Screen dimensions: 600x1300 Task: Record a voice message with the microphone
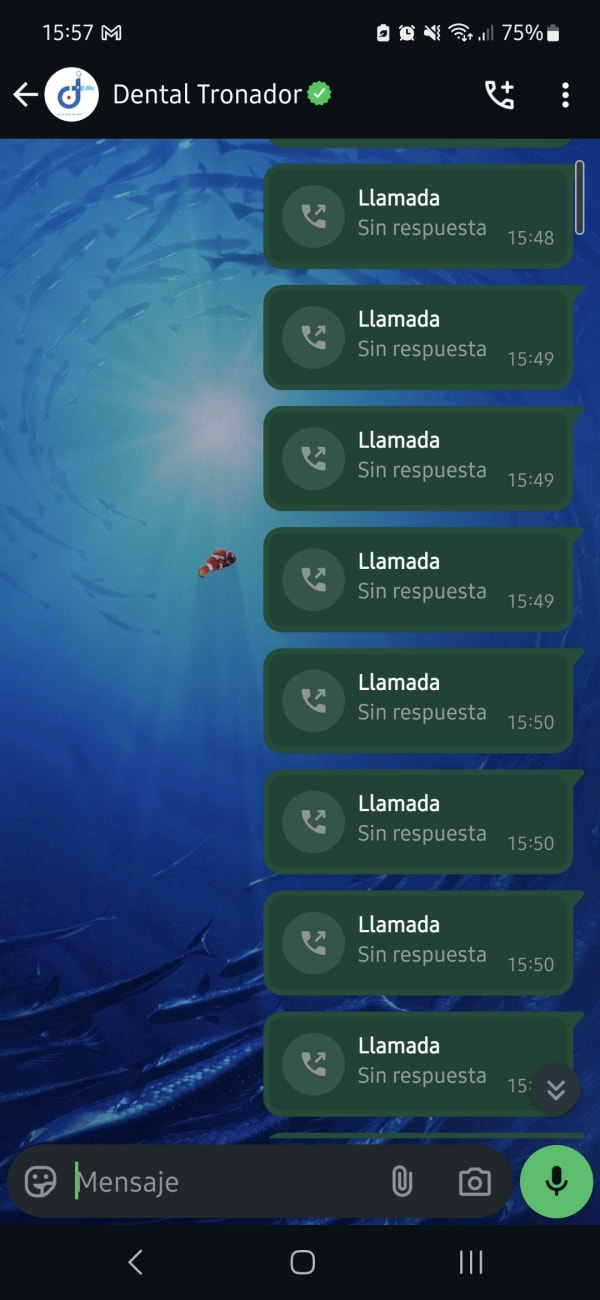click(556, 1181)
